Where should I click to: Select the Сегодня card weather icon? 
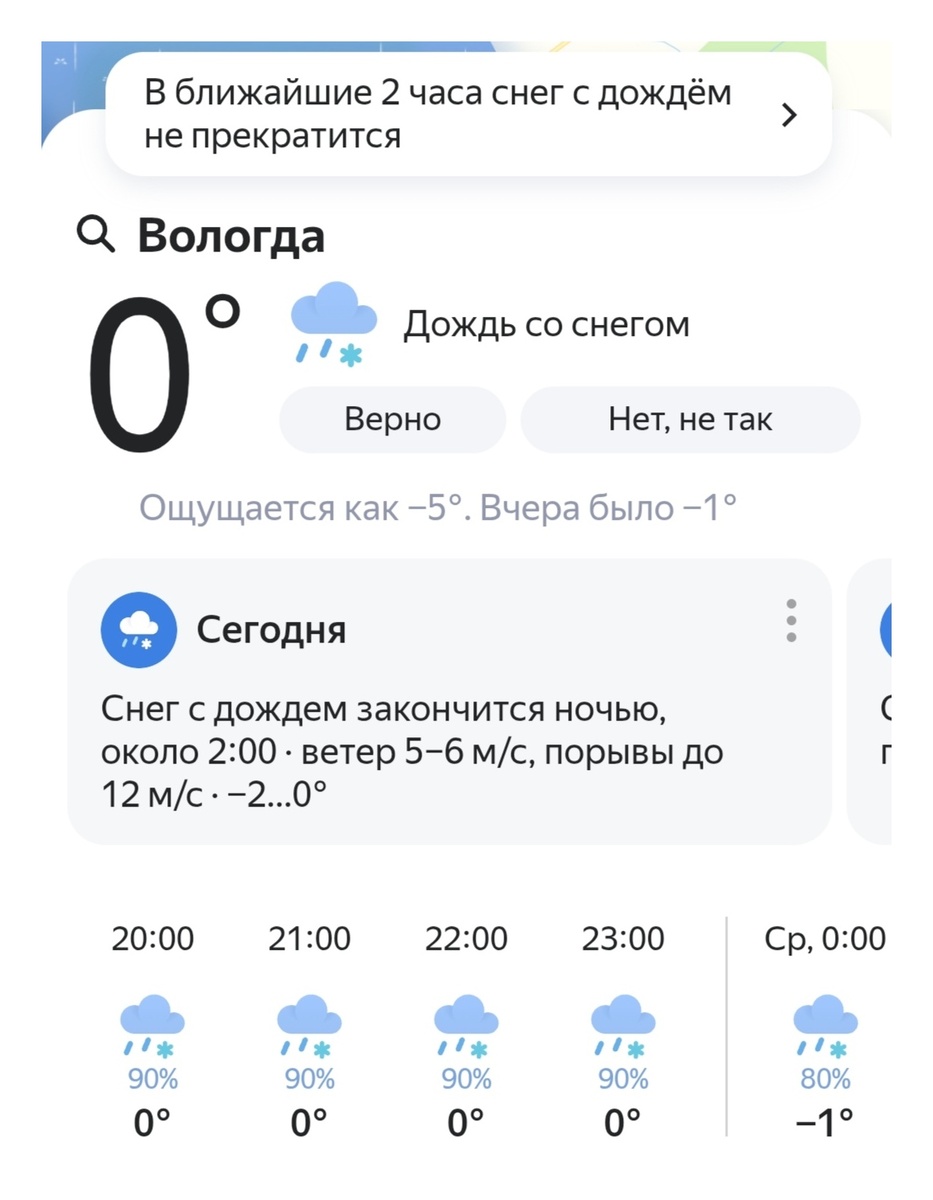(137, 630)
